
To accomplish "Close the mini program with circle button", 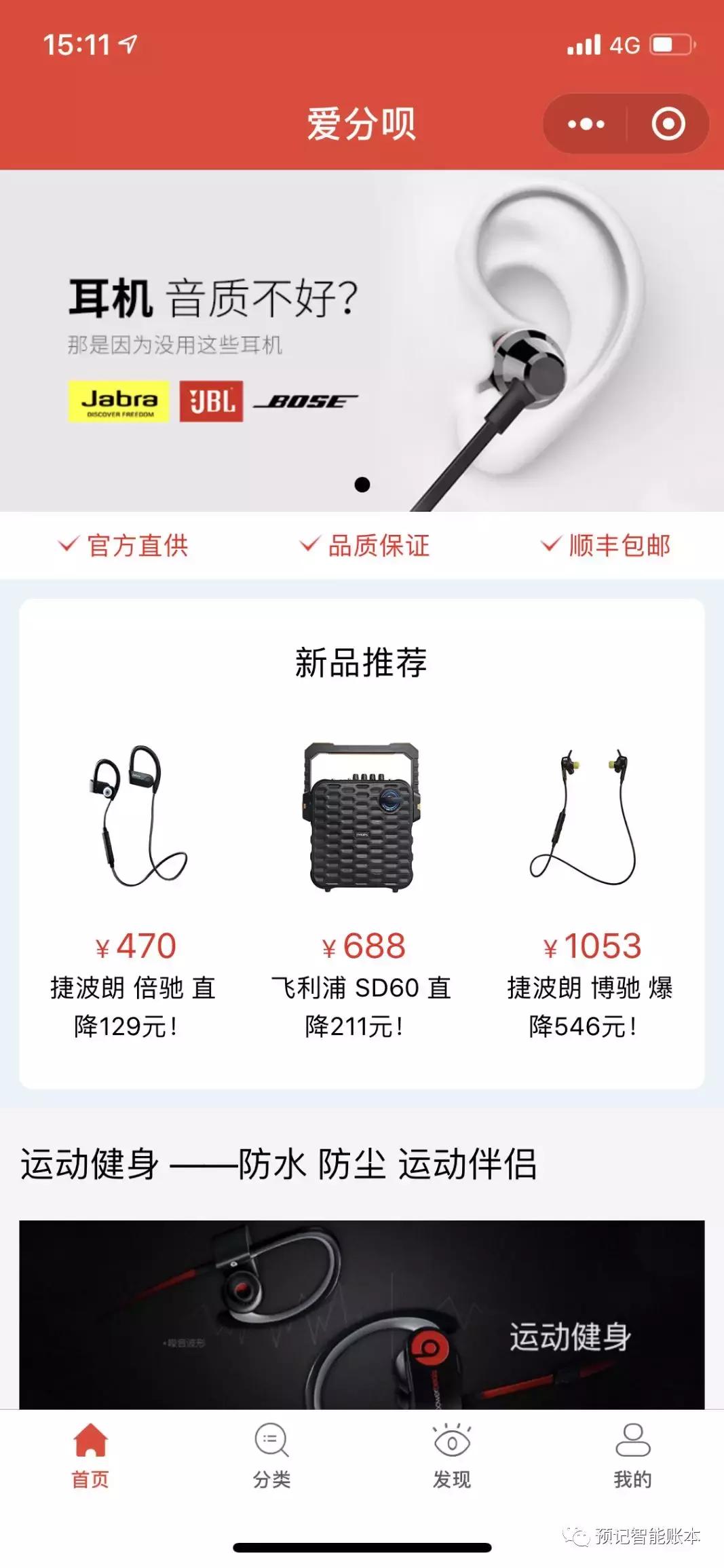I will click(668, 124).
